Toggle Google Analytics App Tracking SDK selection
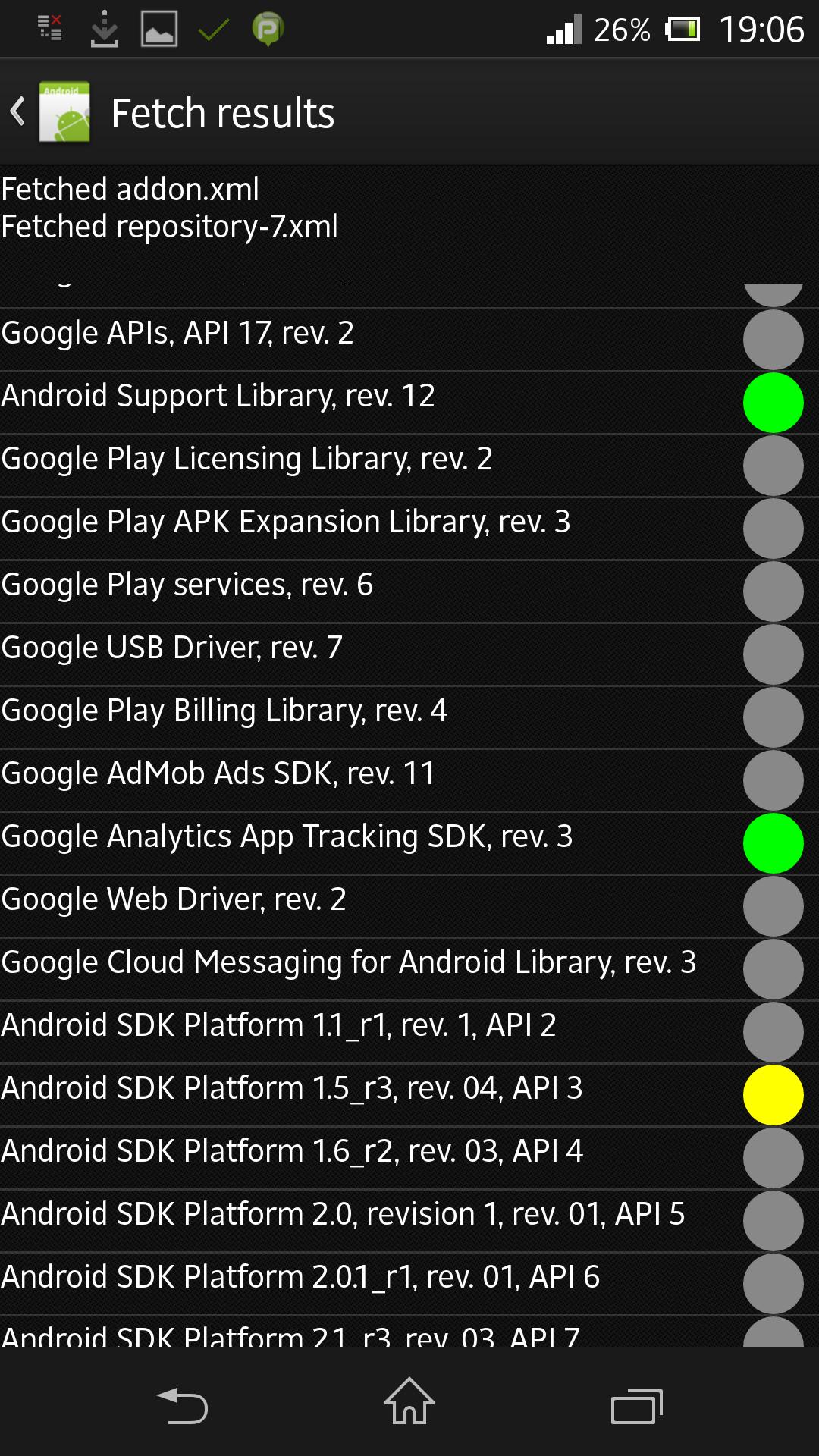This screenshot has width=819, height=1456. click(x=773, y=843)
